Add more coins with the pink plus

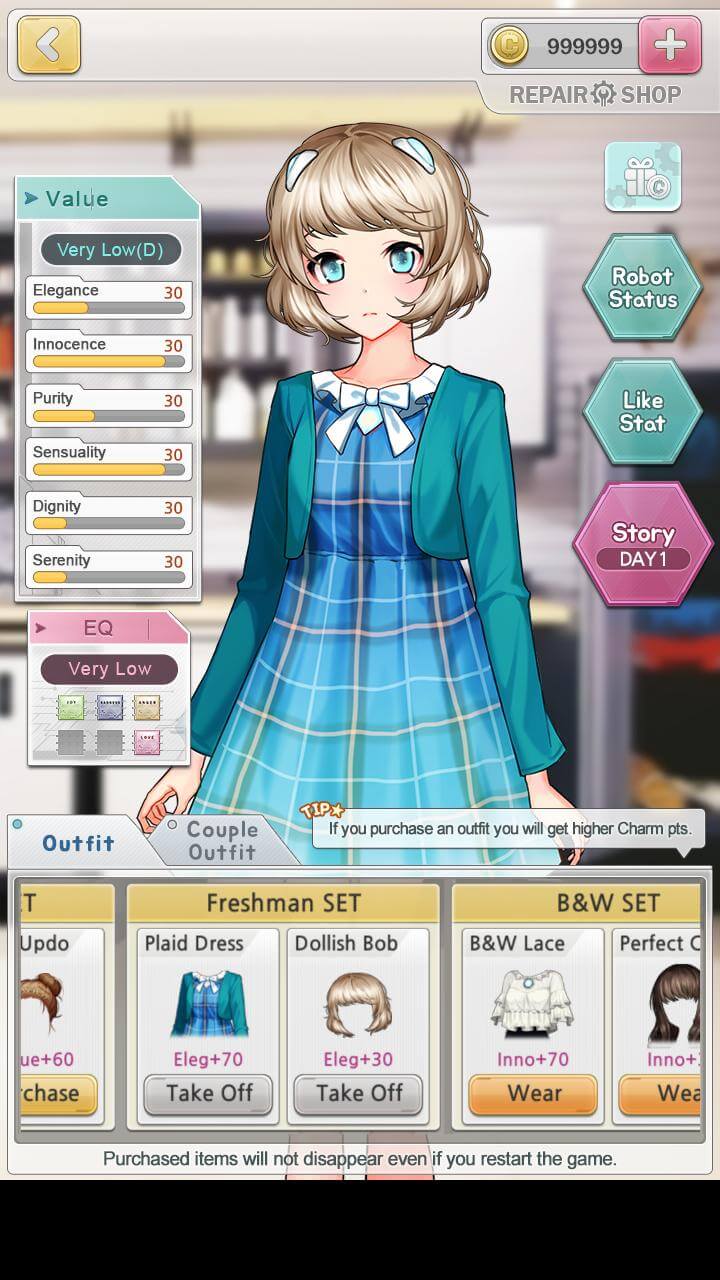coord(669,45)
